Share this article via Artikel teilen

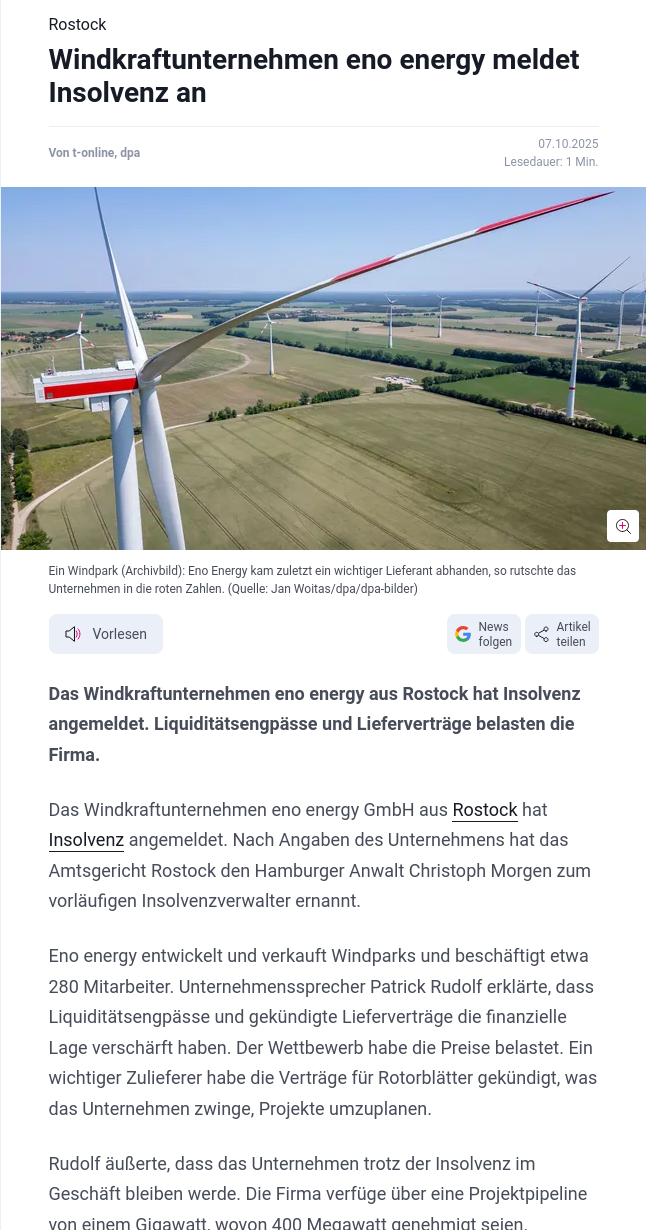[x=562, y=634]
